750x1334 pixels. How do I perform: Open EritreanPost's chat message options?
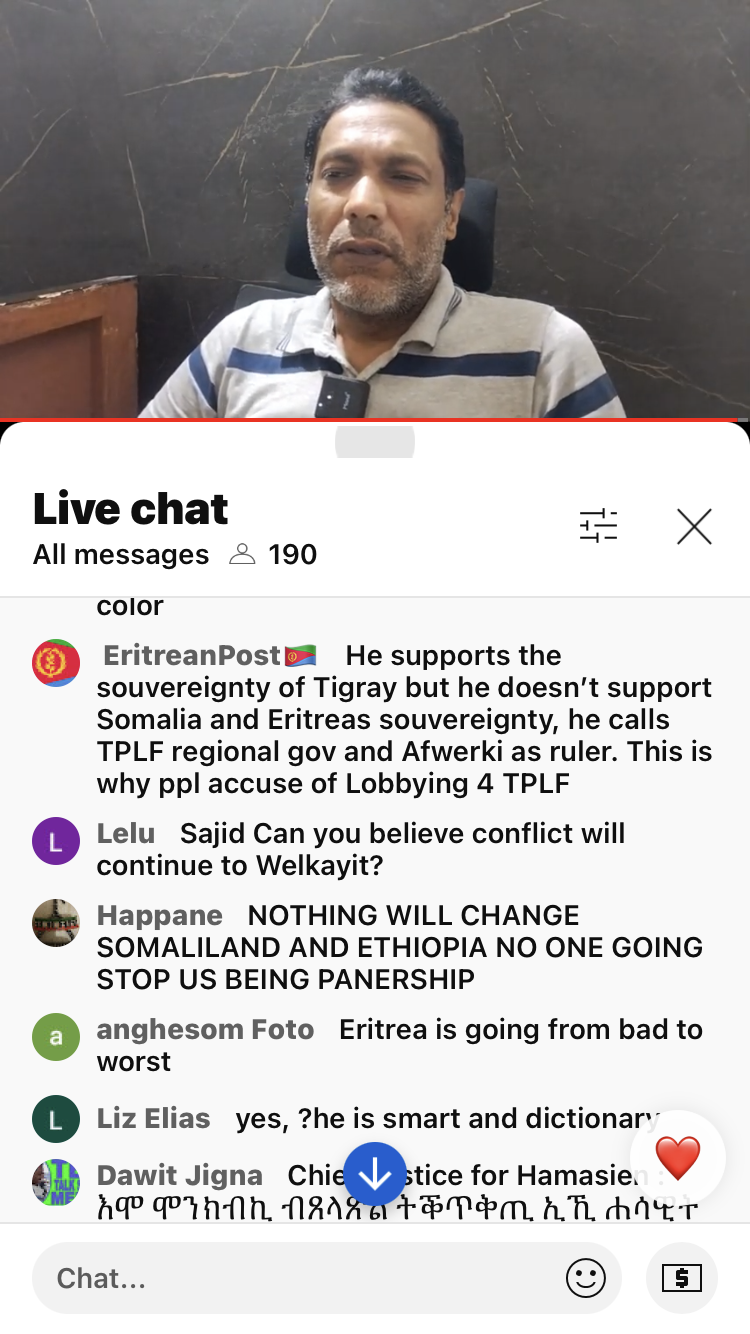pos(375,719)
